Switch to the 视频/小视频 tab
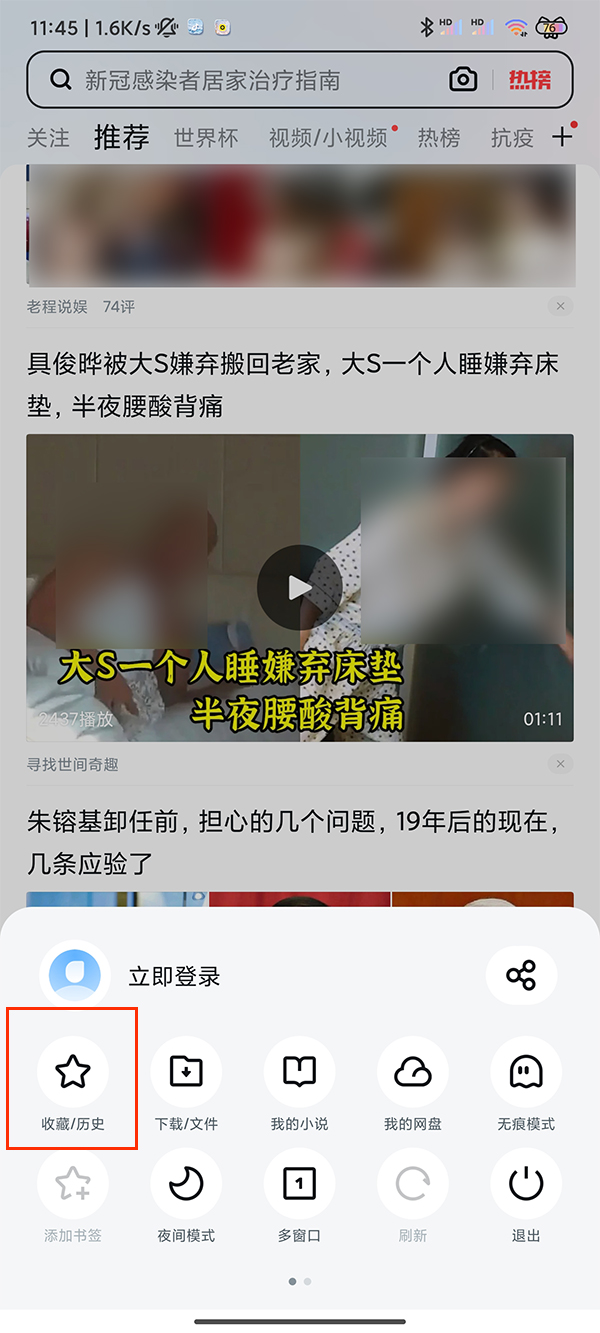 [328, 138]
